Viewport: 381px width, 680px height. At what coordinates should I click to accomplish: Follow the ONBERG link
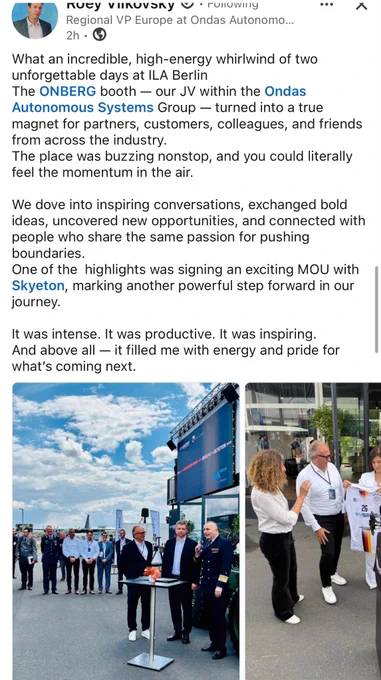[68, 92]
